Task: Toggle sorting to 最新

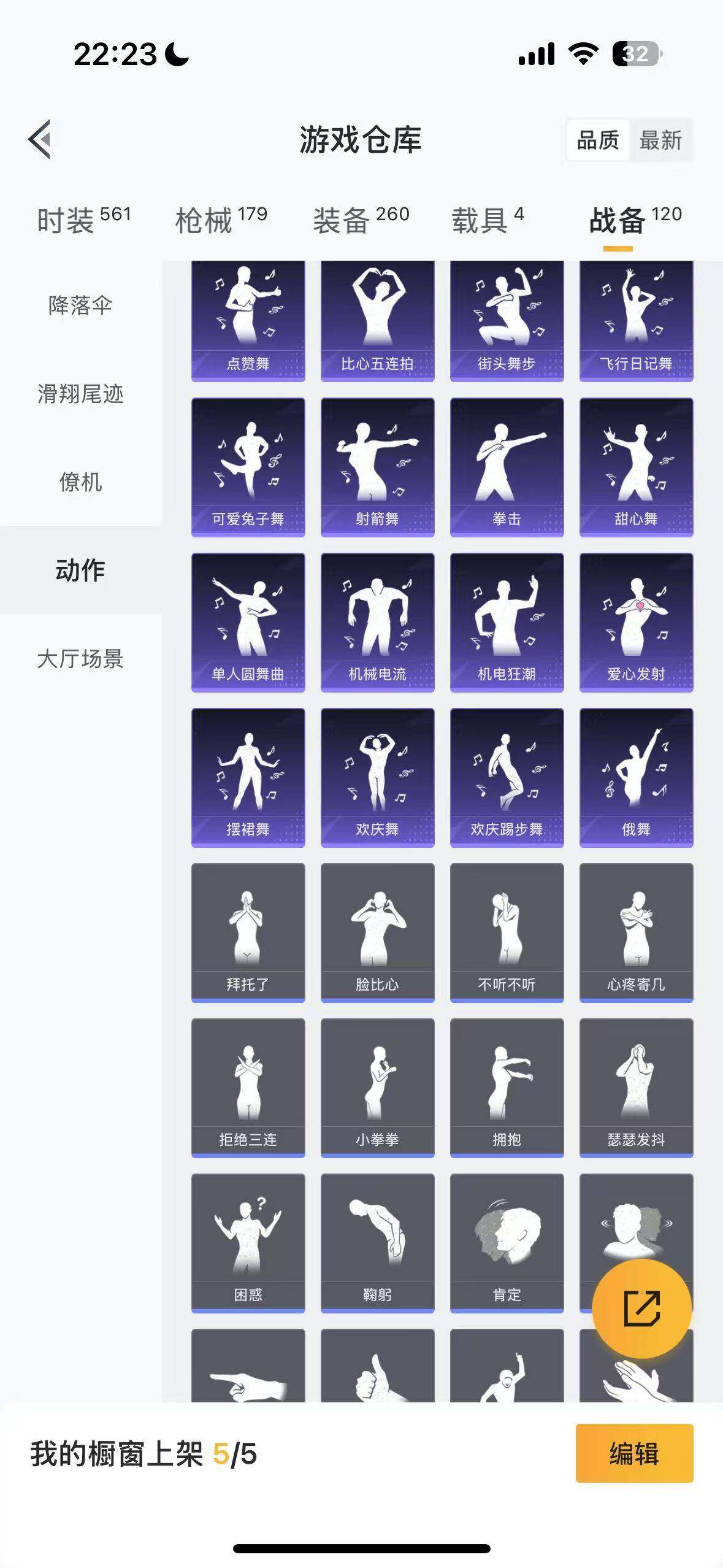Action: coord(661,141)
